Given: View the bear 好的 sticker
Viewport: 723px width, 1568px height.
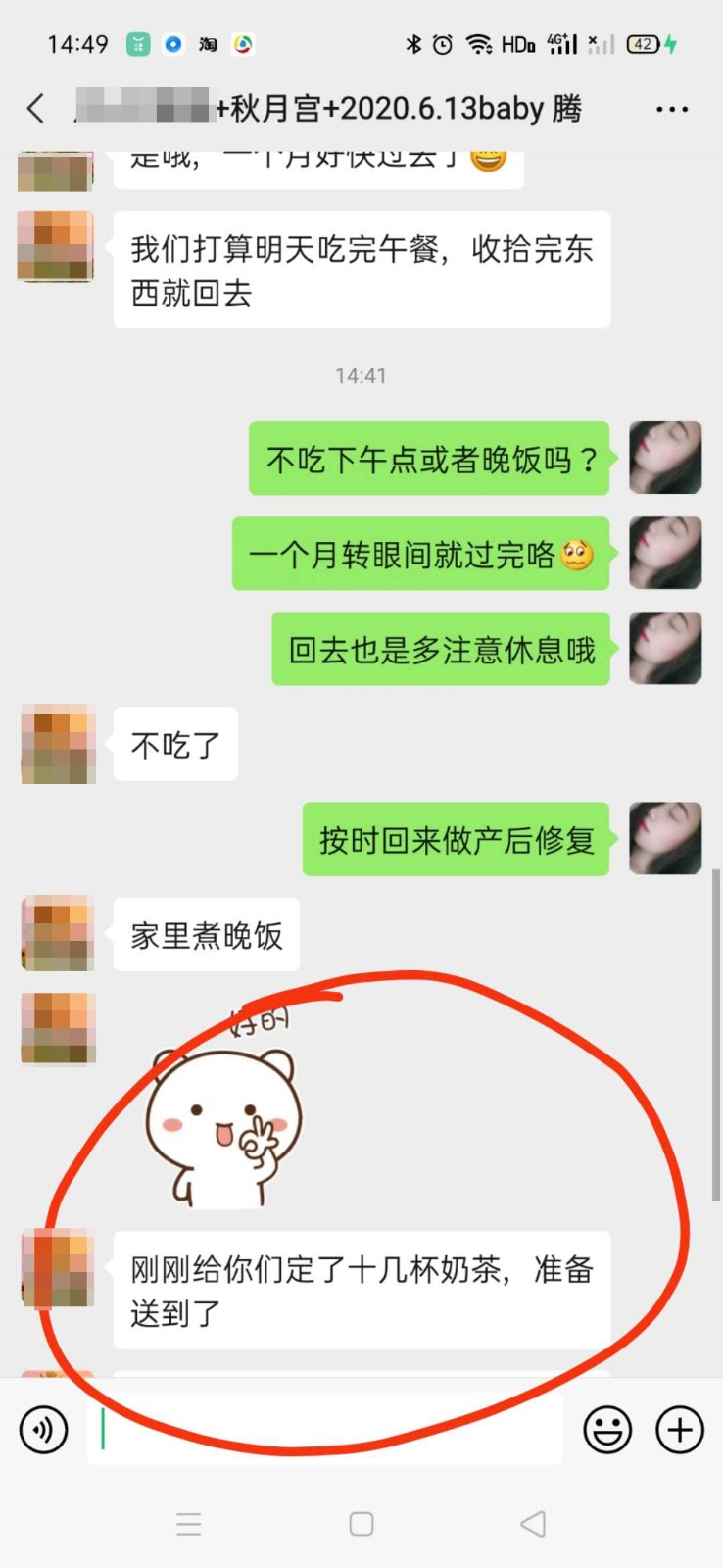Looking at the screenshot, I should point(223,1112).
